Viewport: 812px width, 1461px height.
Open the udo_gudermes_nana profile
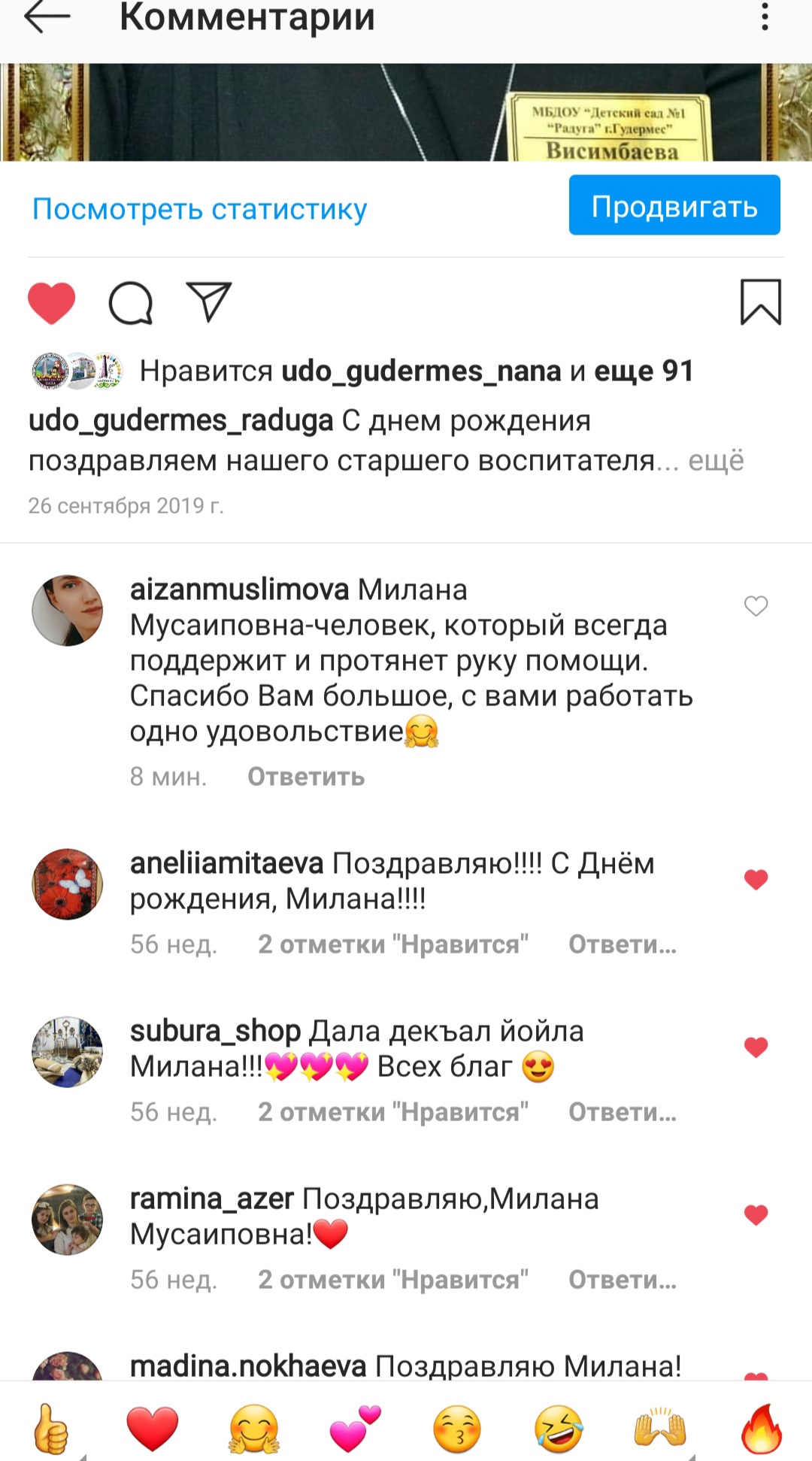[x=421, y=371]
